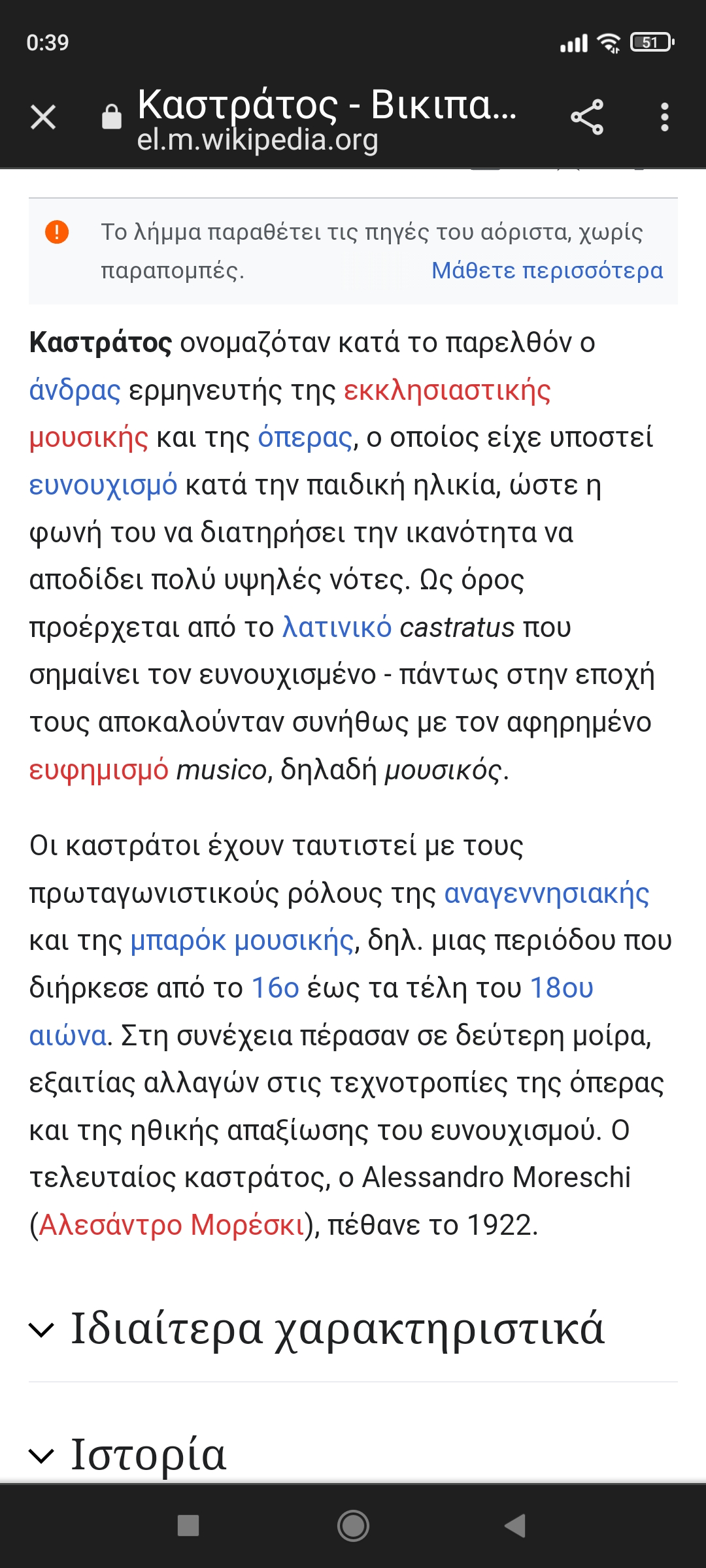The height and width of the screenshot is (1568, 706).
Task: Expand the Ιδιαίτερα χαρακτηριστικά section
Action: [337, 1329]
